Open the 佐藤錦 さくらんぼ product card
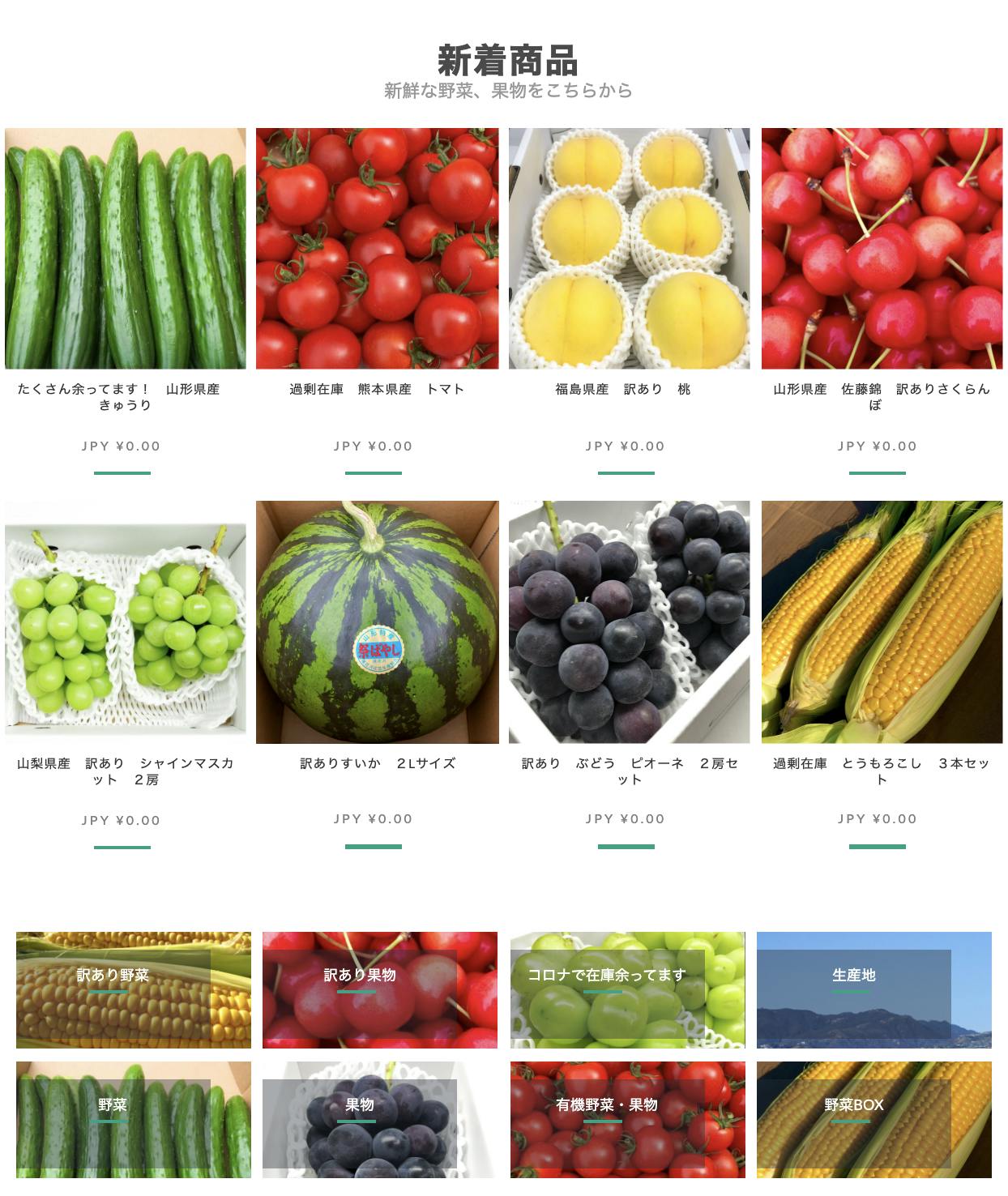The height and width of the screenshot is (1196, 1008). click(882, 248)
